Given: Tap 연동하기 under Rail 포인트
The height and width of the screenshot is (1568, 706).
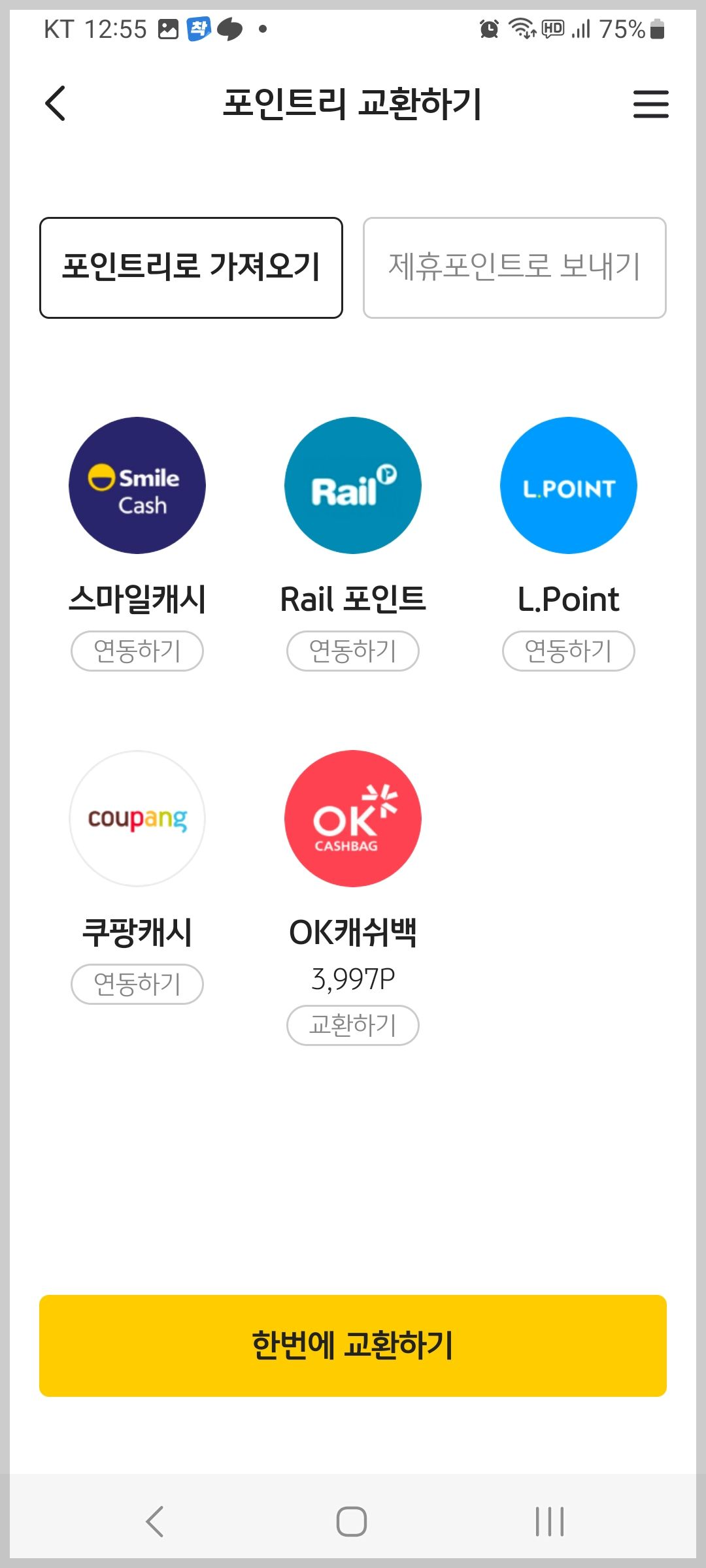Looking at the screenshot, I should tap(353, 651).
